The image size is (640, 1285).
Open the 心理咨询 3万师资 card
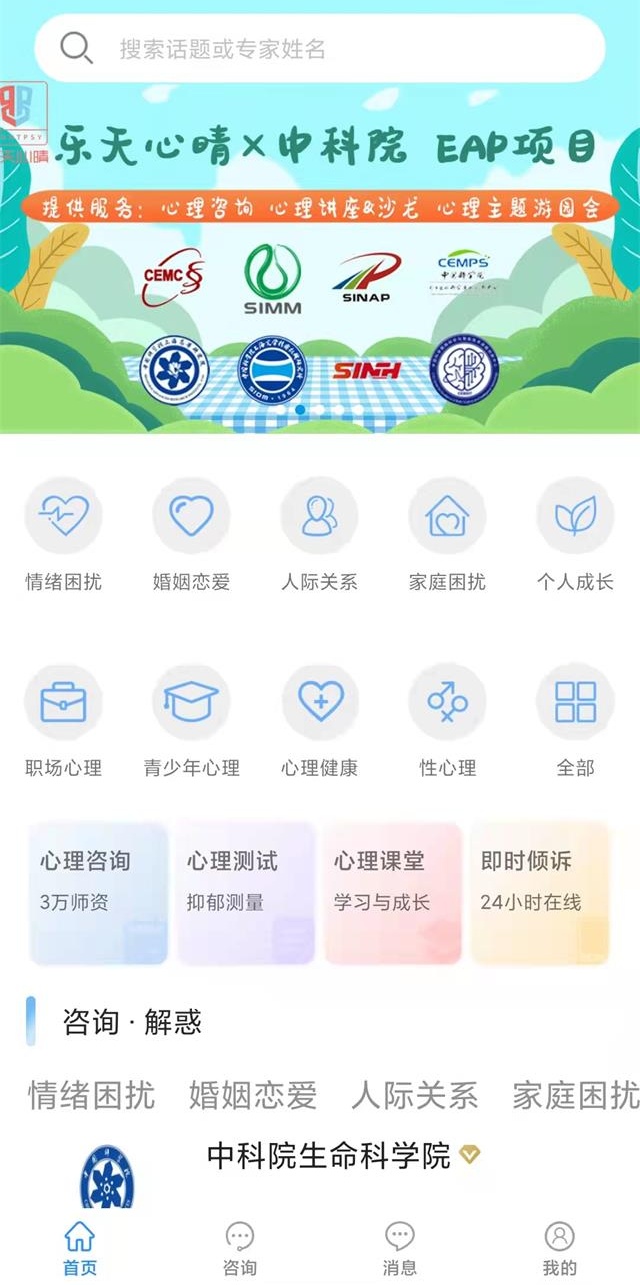pyautogui.click(x=98, y=893)
